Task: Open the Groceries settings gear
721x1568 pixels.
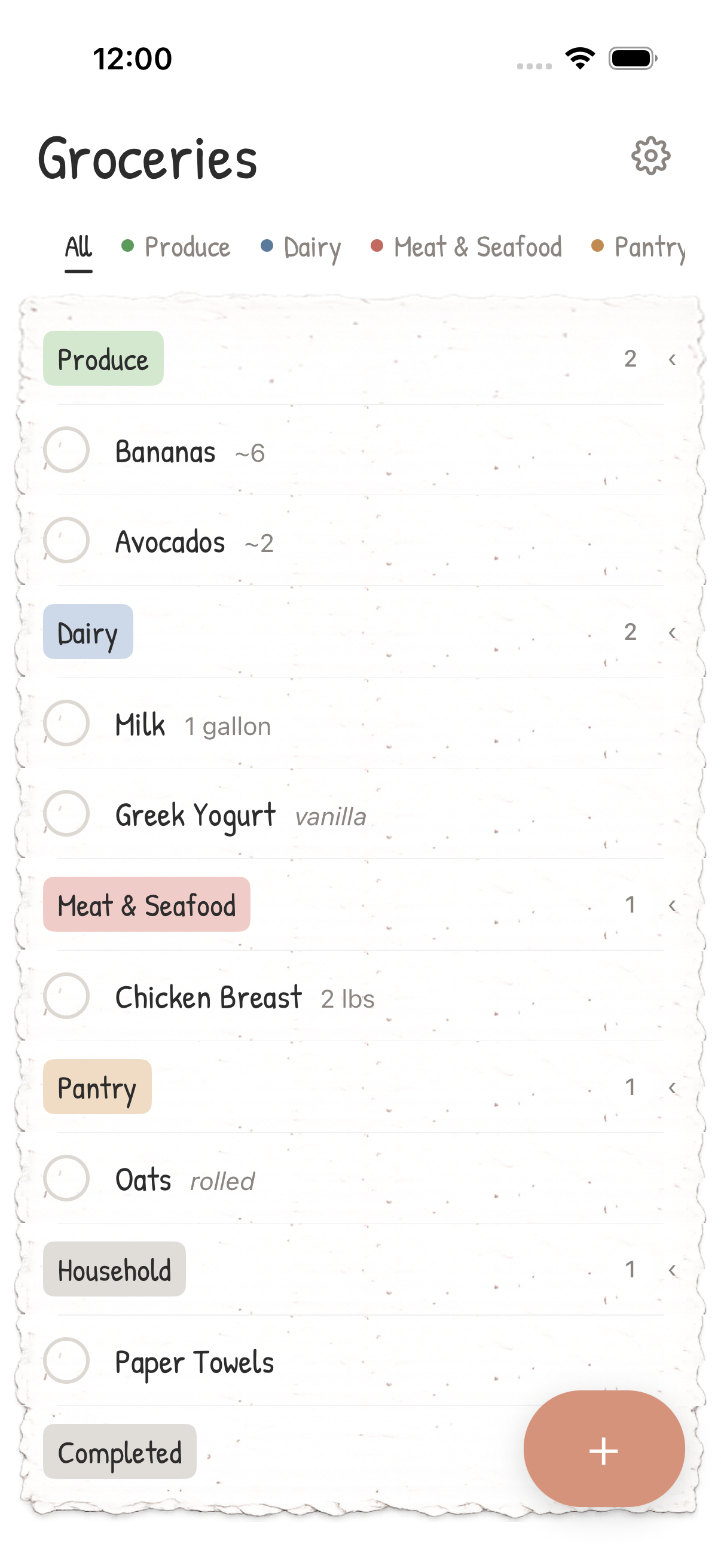Action: coord(651,157)
